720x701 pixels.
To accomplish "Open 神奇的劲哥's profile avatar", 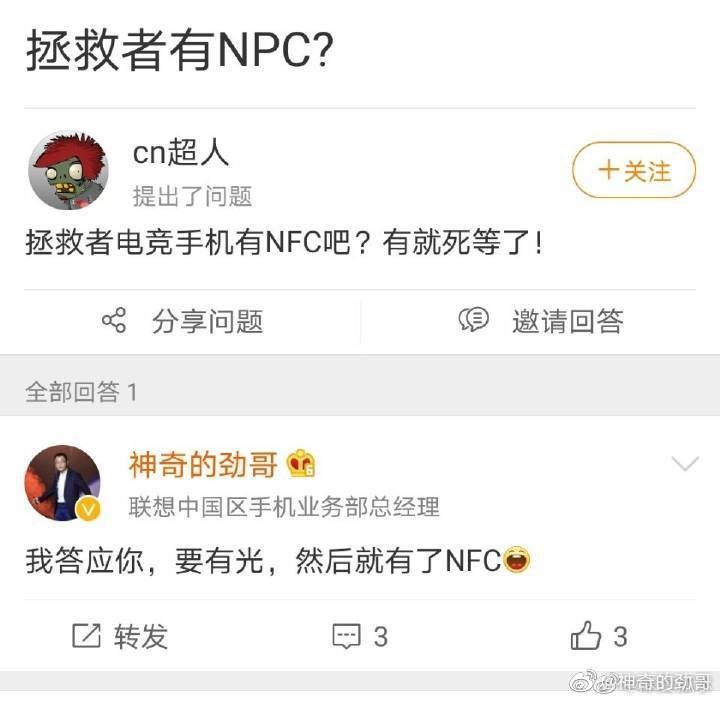I will [x=63, y=484].
